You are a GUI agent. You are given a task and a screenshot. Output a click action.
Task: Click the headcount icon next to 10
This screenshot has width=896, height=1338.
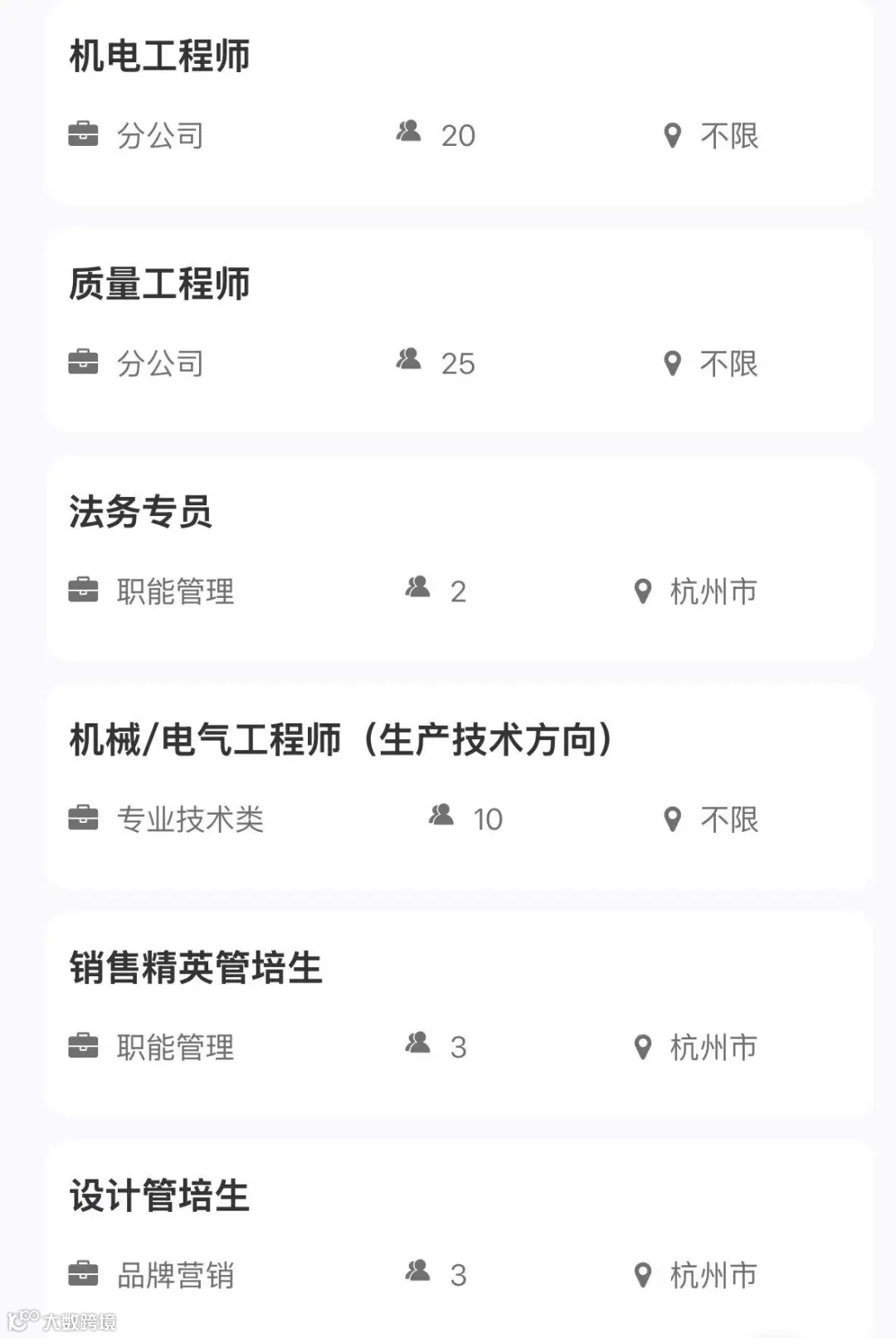point(441,815)
